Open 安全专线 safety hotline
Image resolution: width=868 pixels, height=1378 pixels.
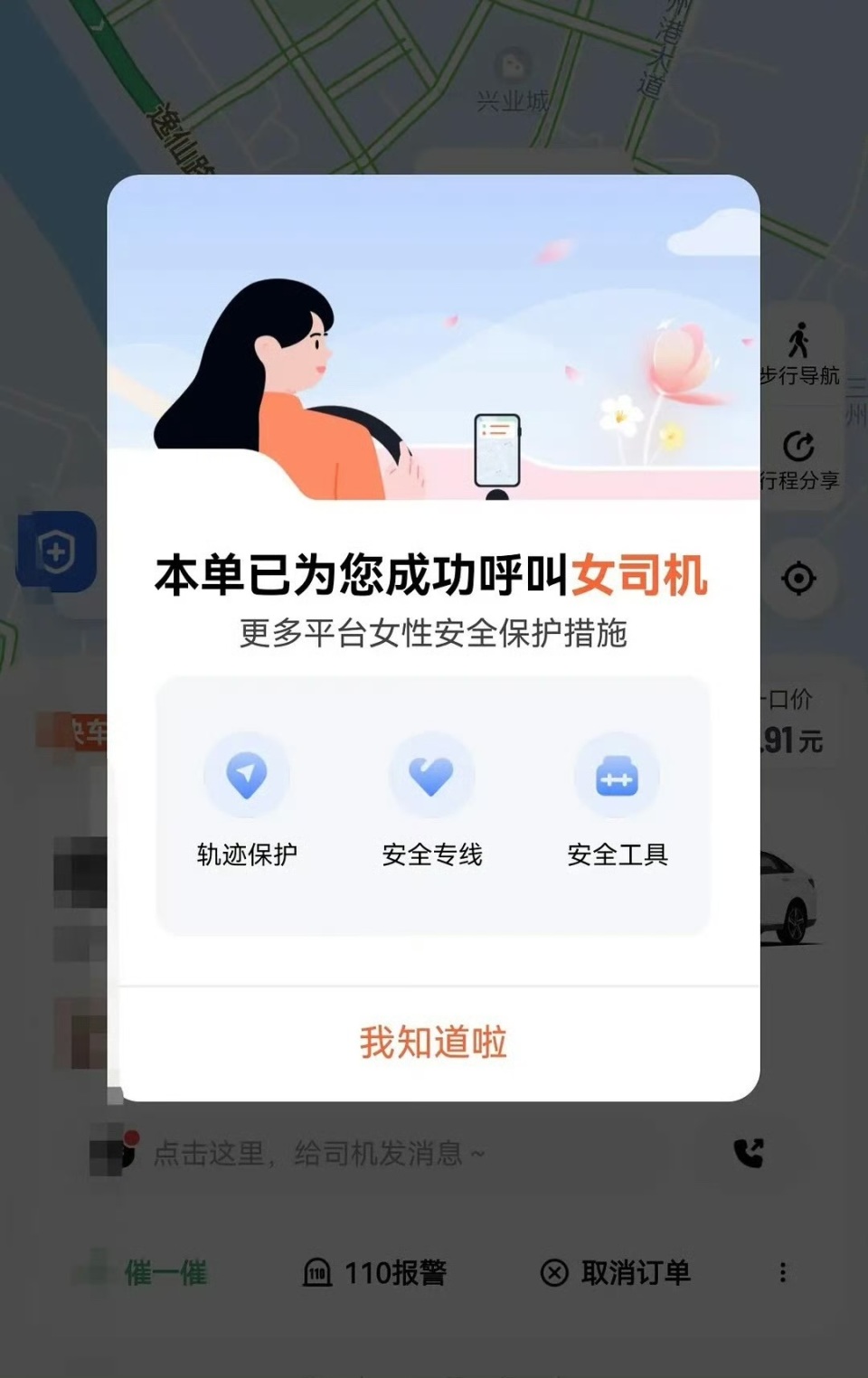[432, 798]
